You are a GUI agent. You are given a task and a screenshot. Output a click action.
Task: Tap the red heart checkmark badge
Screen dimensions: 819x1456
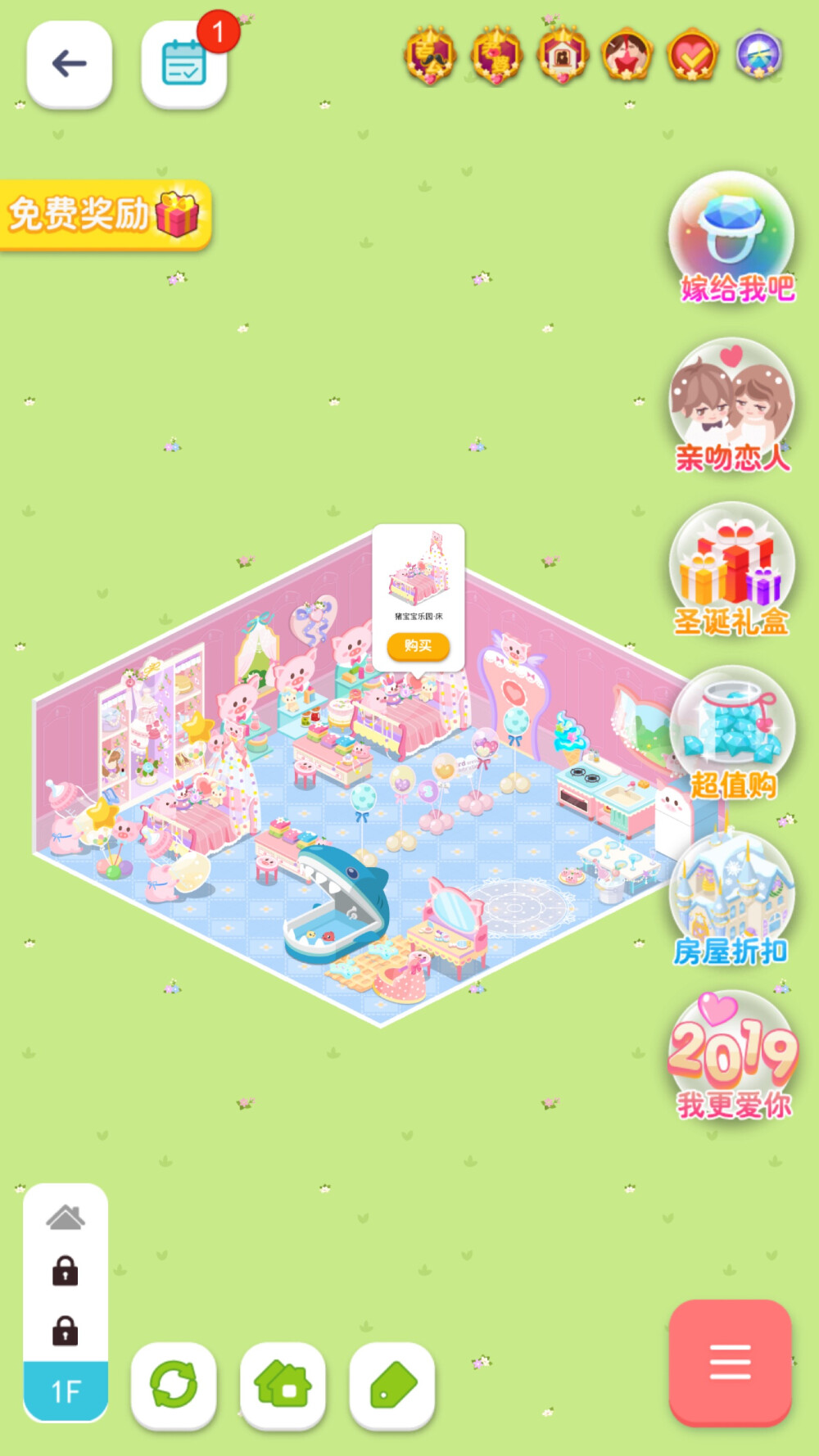click(693, 56)
